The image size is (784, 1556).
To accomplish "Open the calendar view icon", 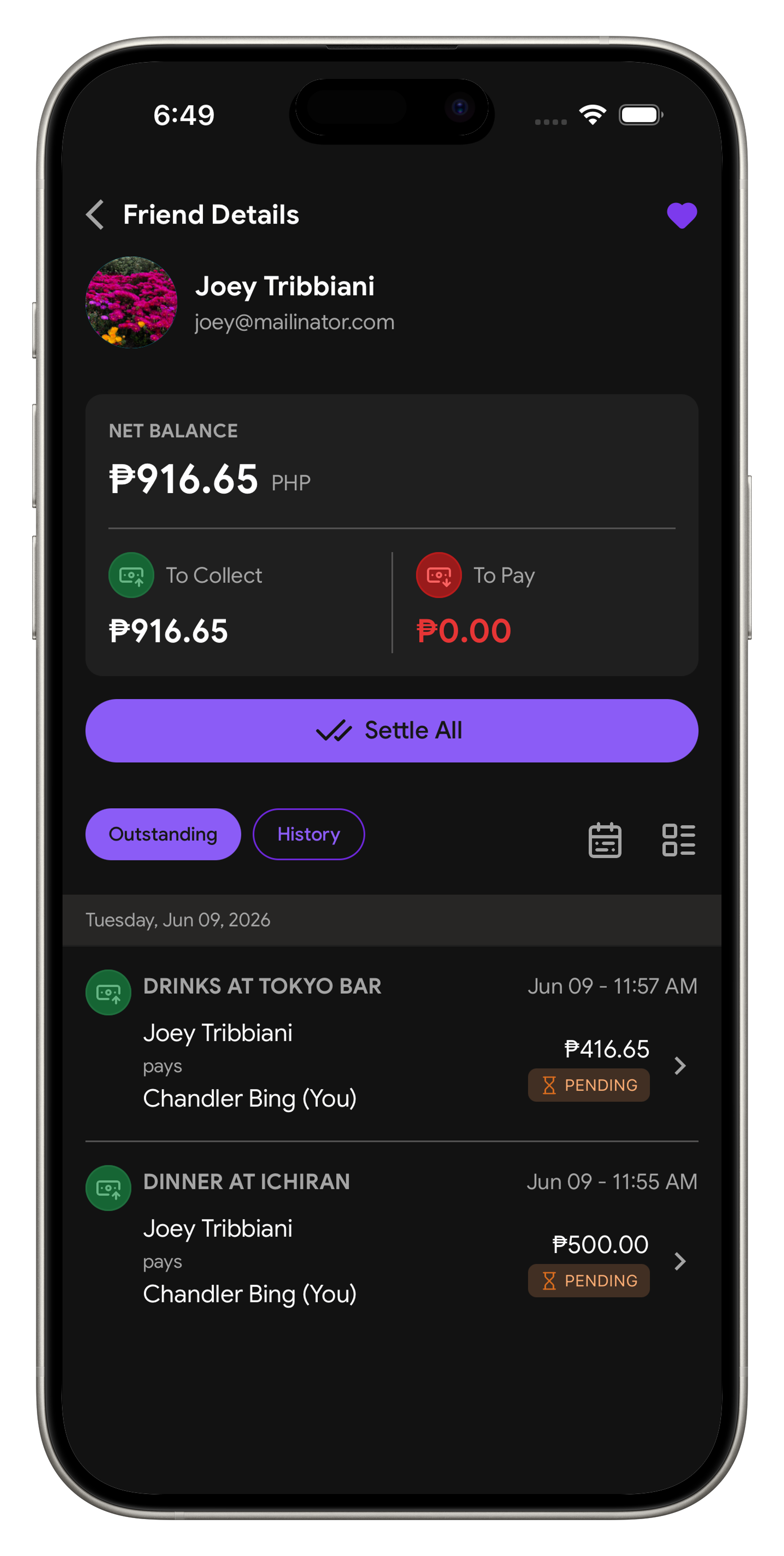I will point(605,840).
